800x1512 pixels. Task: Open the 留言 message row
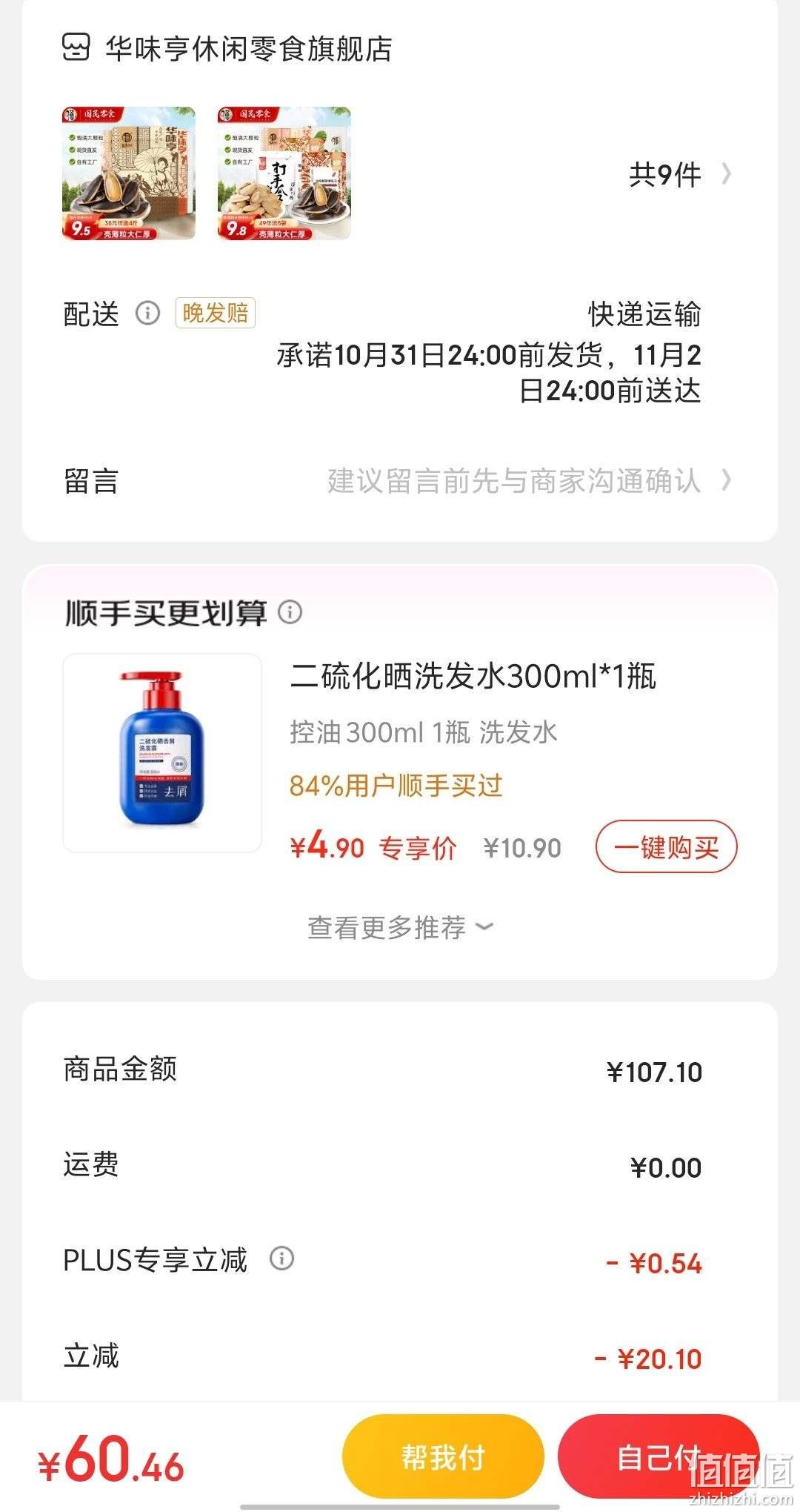(x=400, y=480)
